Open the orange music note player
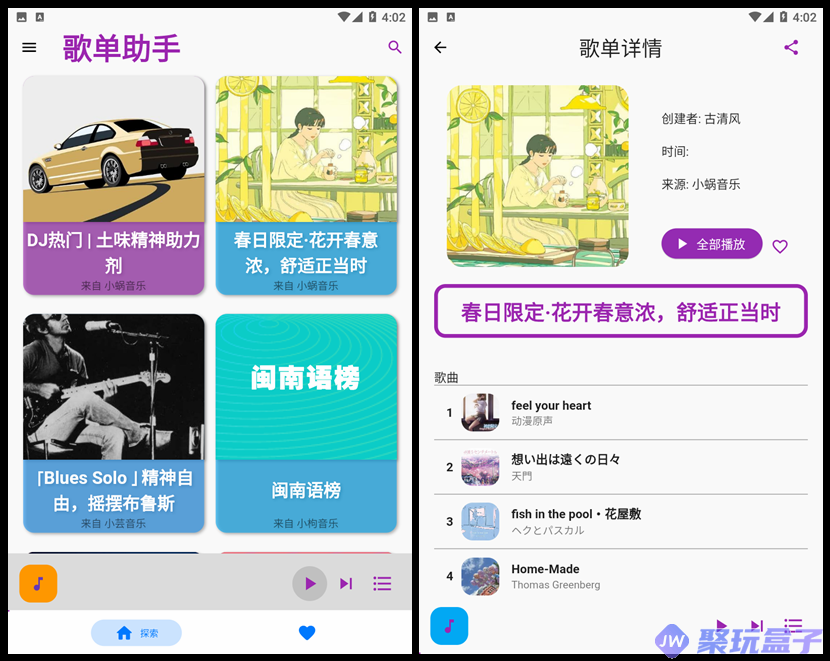The width and height of the screenshot is (830, 661). tap(38, 584)
